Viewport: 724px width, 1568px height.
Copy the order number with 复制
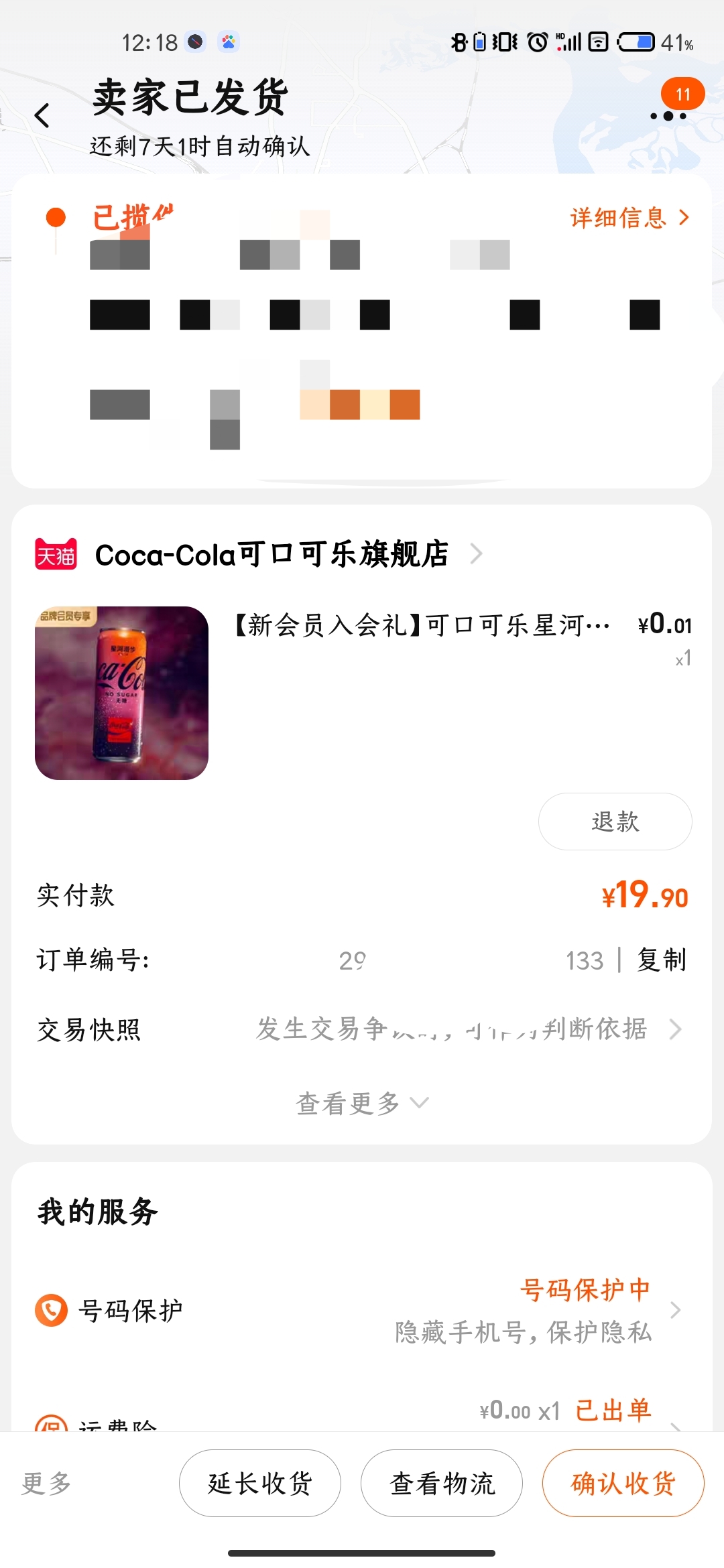[662, 960]
